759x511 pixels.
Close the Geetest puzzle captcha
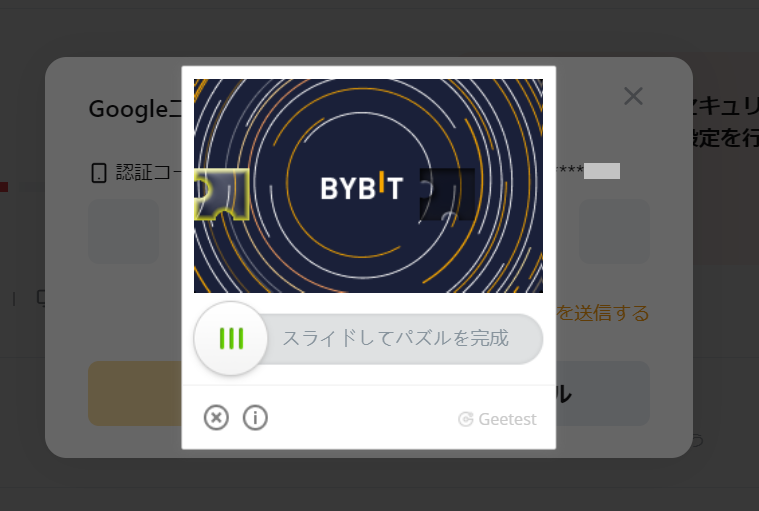[x=216, y=417]
